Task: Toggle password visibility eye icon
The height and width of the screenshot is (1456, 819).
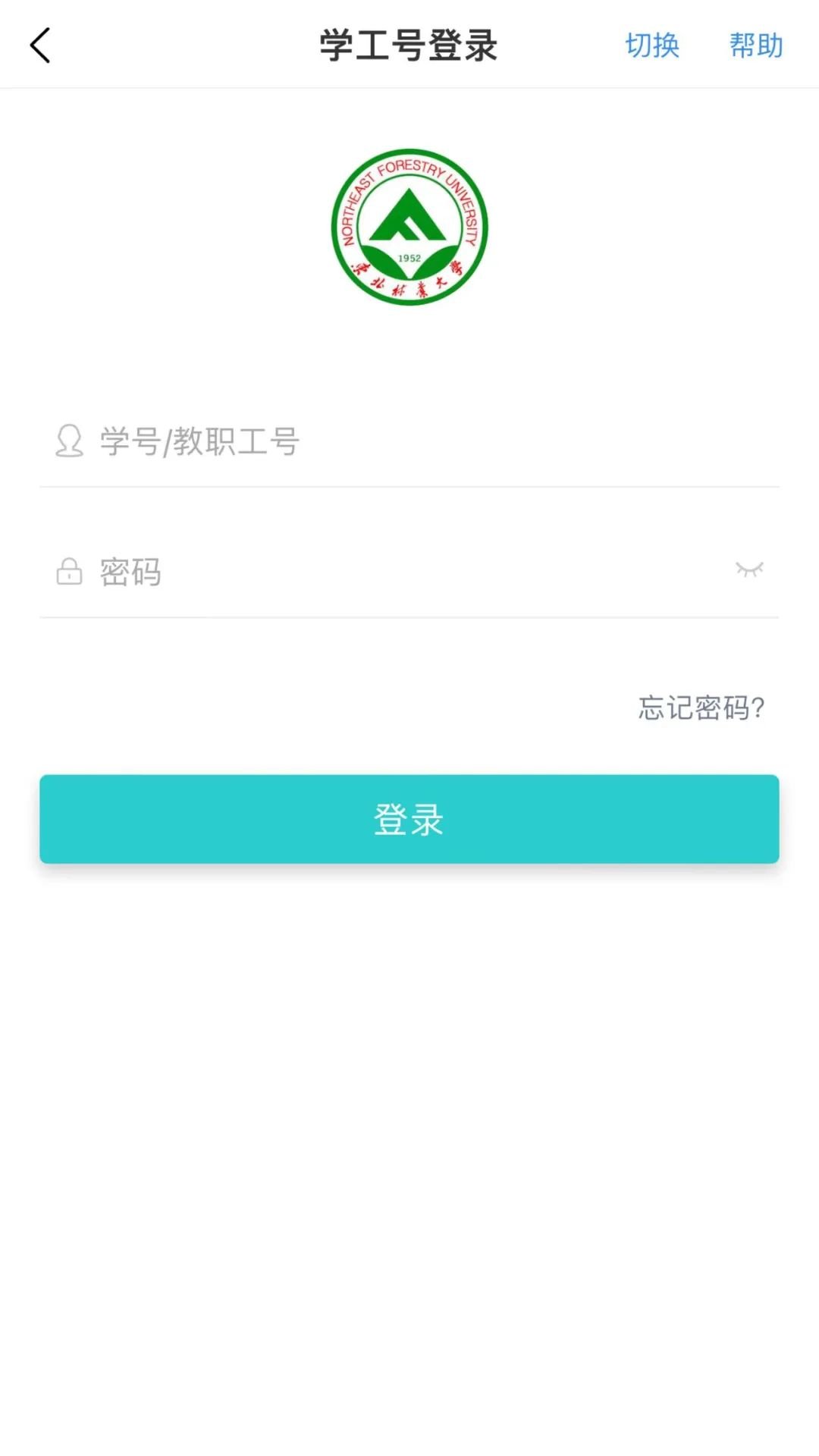Action: click(x=749, y=570)
